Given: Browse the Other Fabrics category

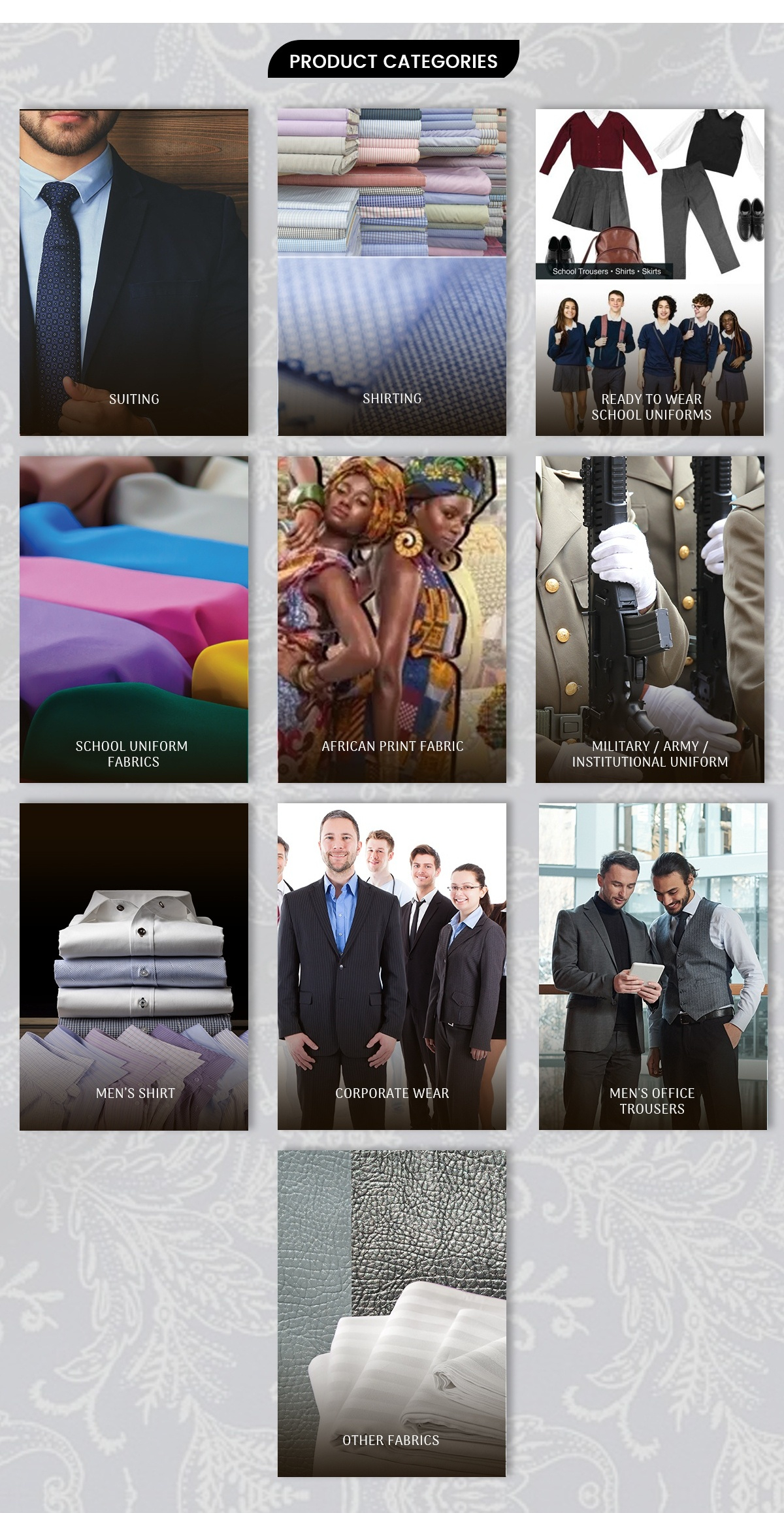Looking at the screenshot, I should [392, 1314].
